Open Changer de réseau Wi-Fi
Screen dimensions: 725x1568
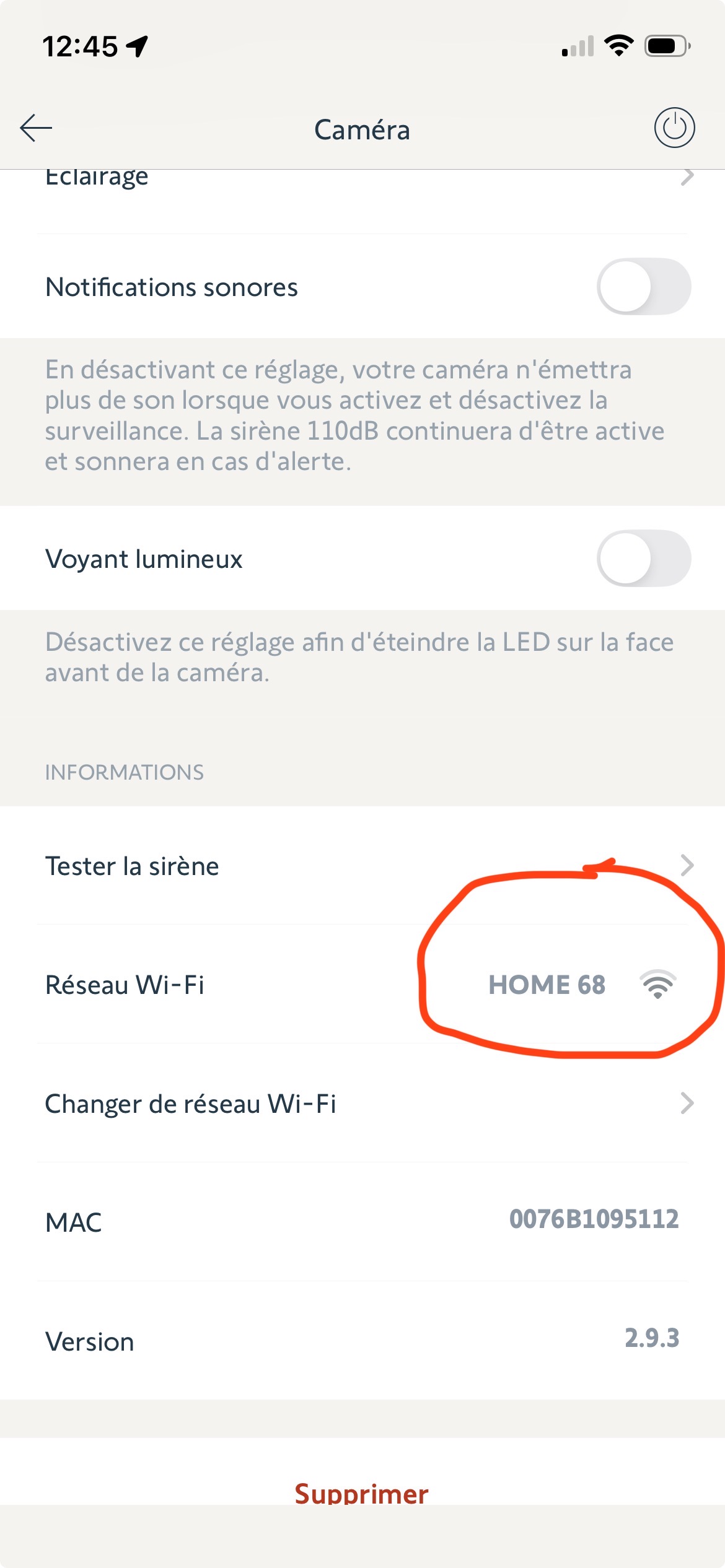362,1103
